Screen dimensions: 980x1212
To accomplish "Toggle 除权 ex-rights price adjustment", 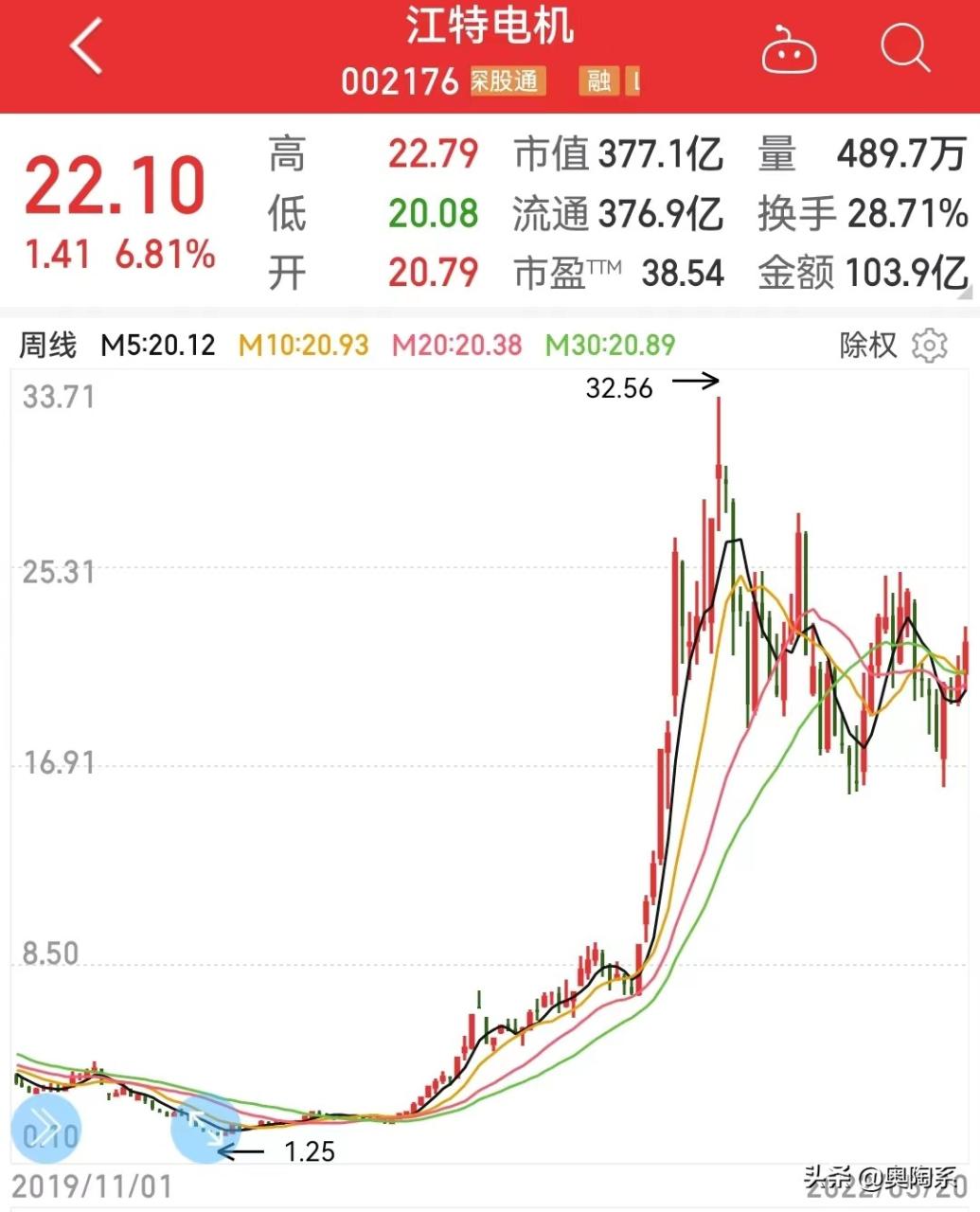I will [867, 346].
